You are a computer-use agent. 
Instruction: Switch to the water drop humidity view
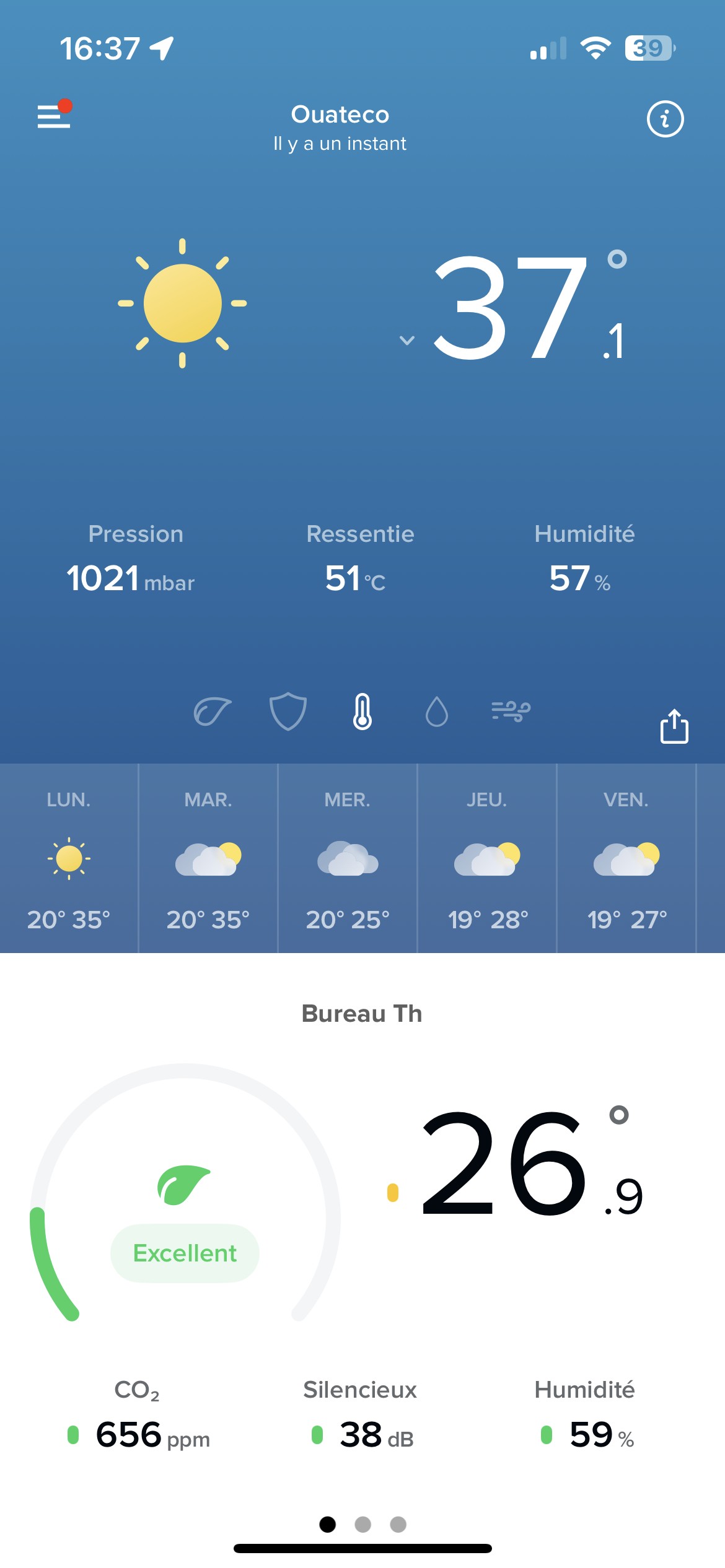point(437,712)
